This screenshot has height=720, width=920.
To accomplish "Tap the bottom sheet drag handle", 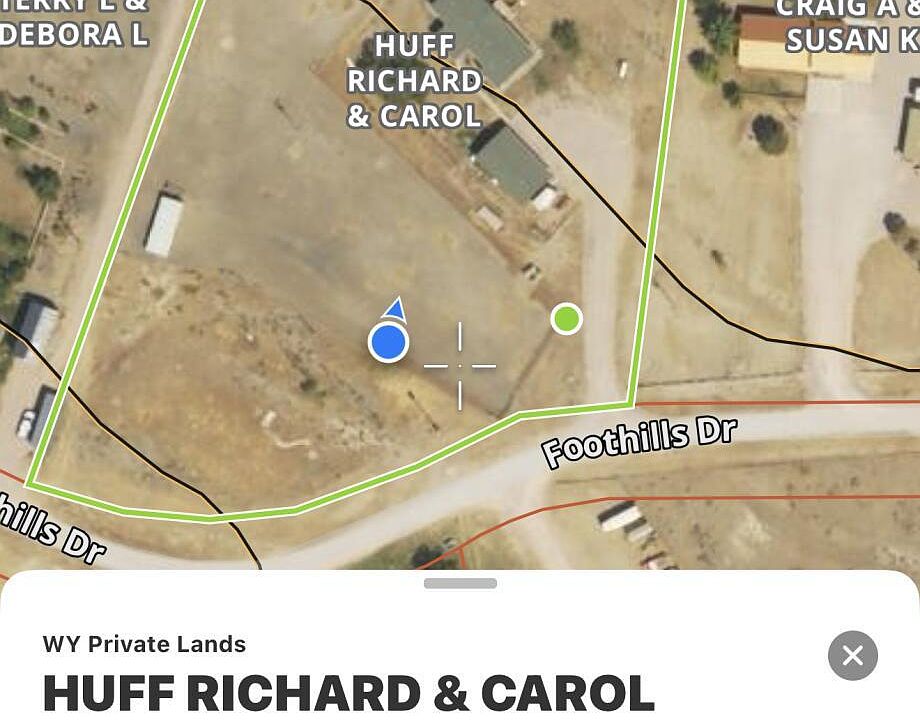I will [460, 583].
